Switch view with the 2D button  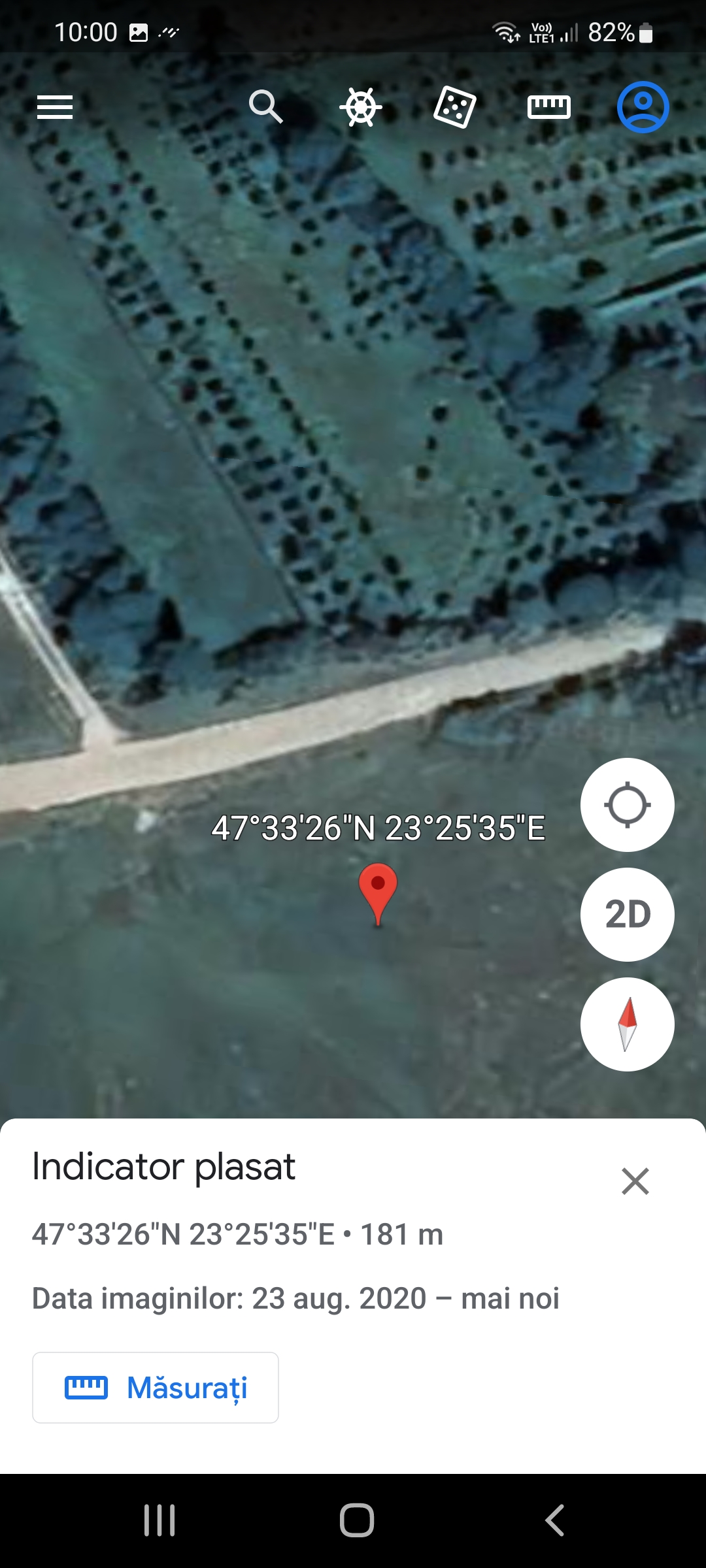[627, 915]
